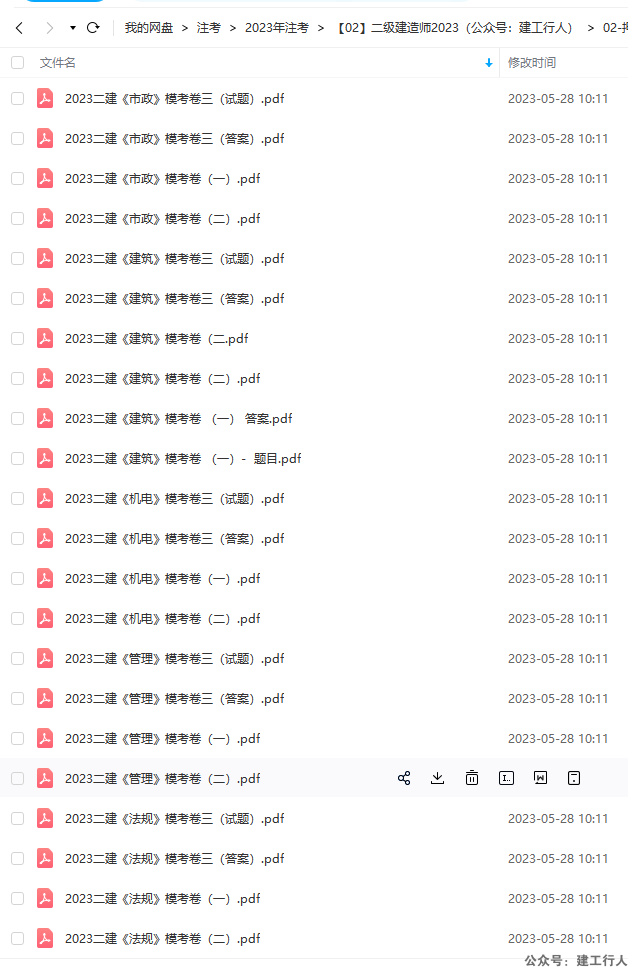
Task: Open the 我的网盘 breadcrumb
Action: click(x=149, y=28)
